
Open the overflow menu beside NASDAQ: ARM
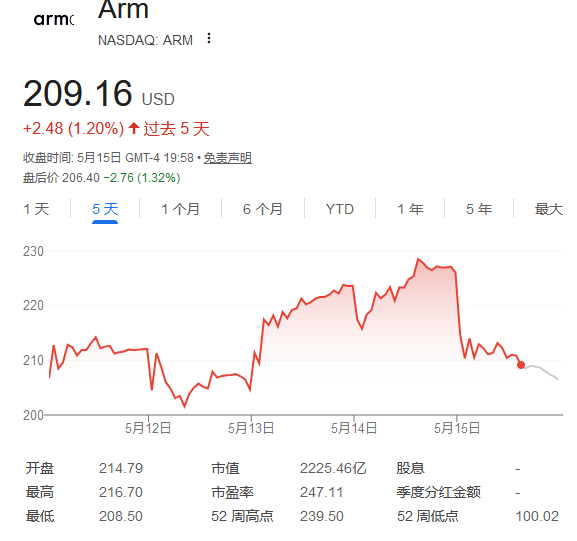click(x=209, y=38)
